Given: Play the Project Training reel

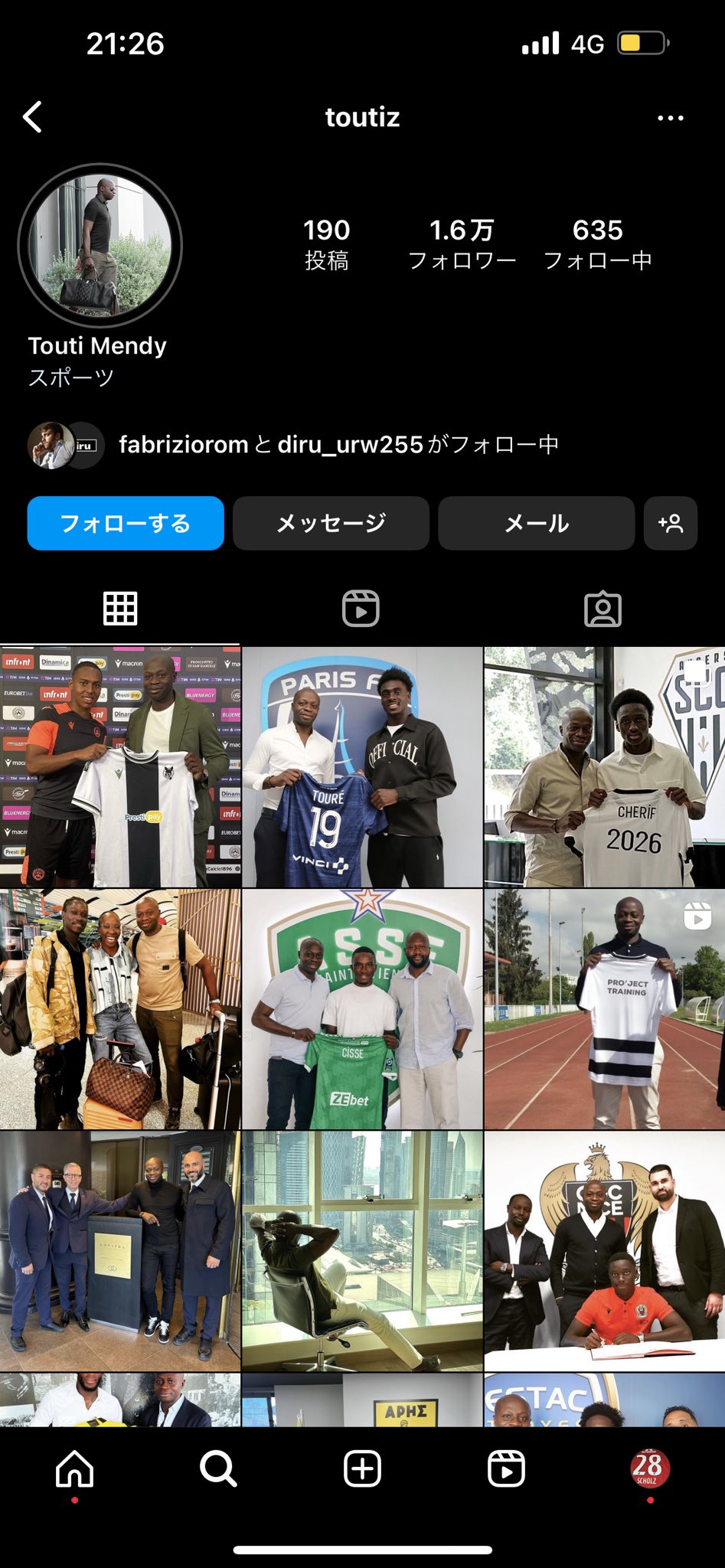Looking at the screenshot, I should point(605,1009).
